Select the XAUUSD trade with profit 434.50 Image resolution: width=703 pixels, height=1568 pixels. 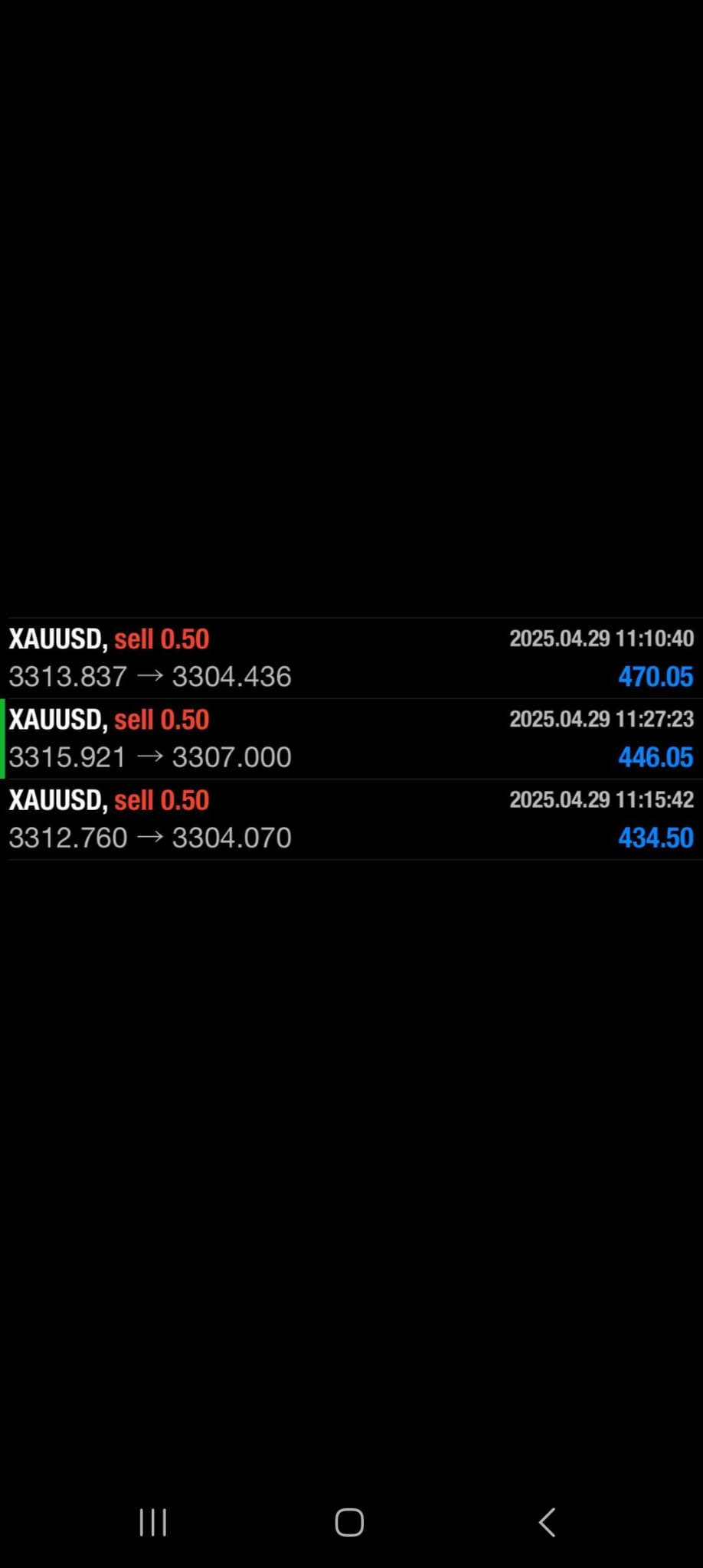[351, 819]
